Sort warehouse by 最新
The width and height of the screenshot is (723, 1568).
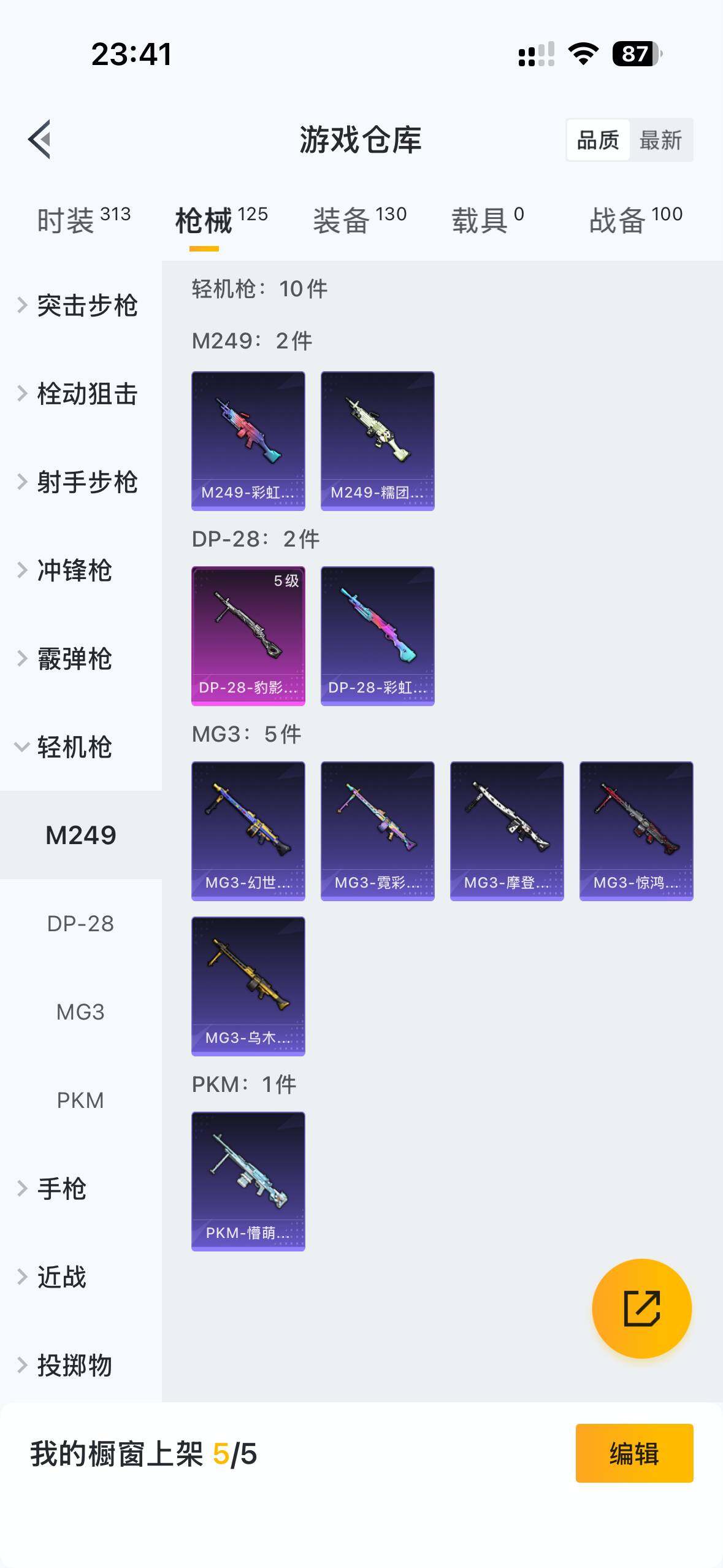click(660, 140)
